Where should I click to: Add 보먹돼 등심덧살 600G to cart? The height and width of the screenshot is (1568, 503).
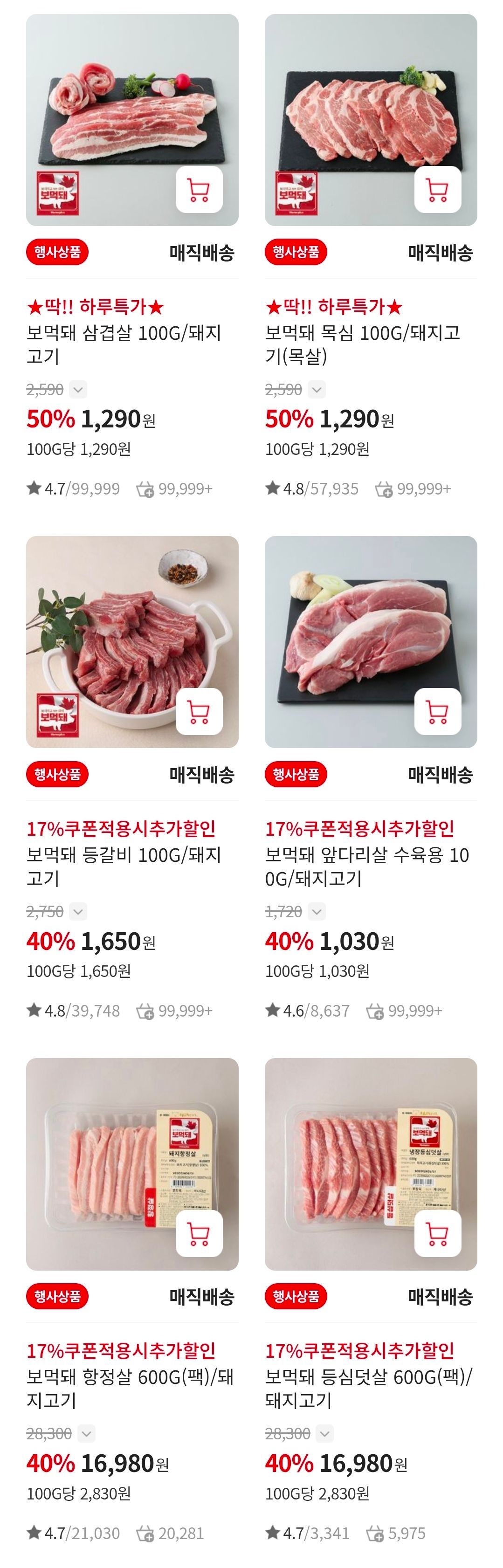pos(438,1234)
